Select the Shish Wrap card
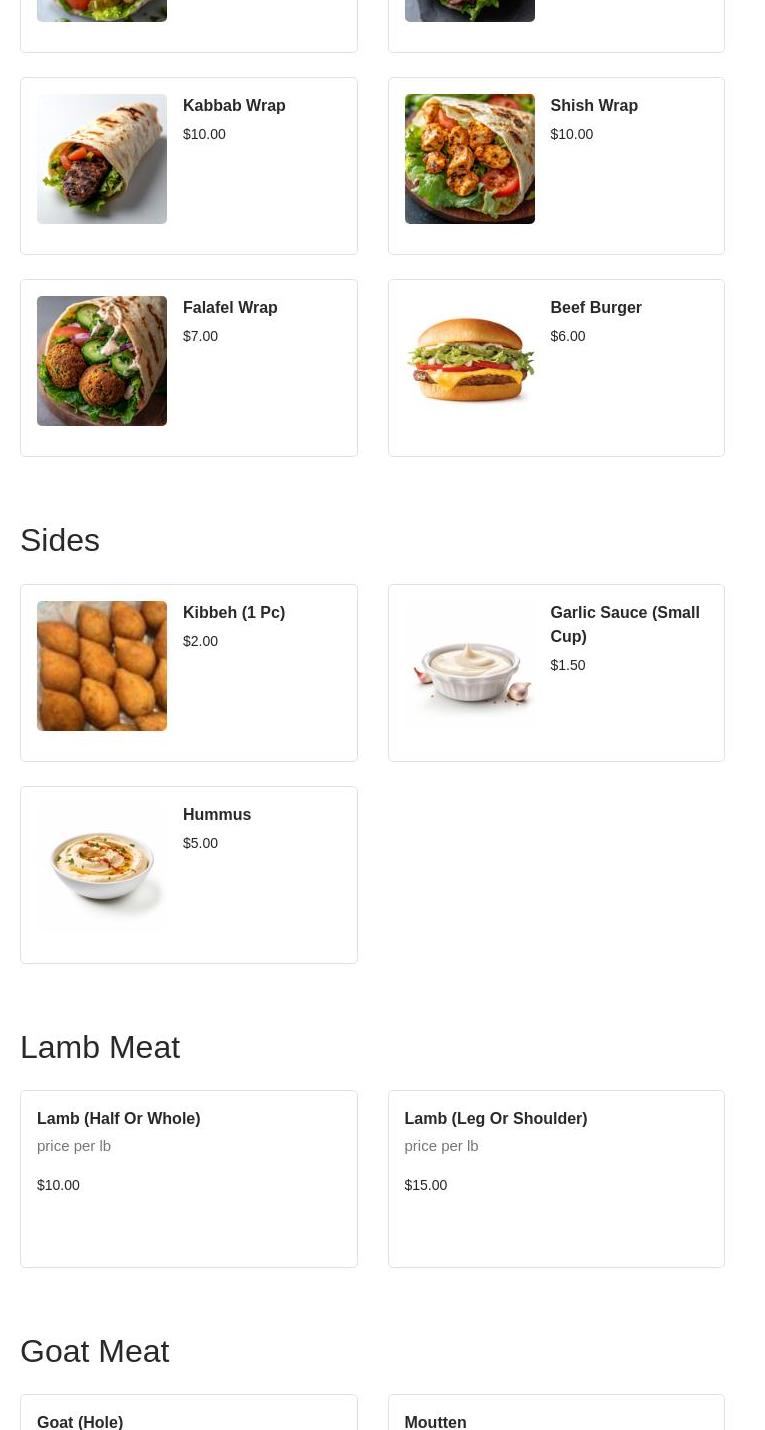765x1430 pixels. [556, 166]
